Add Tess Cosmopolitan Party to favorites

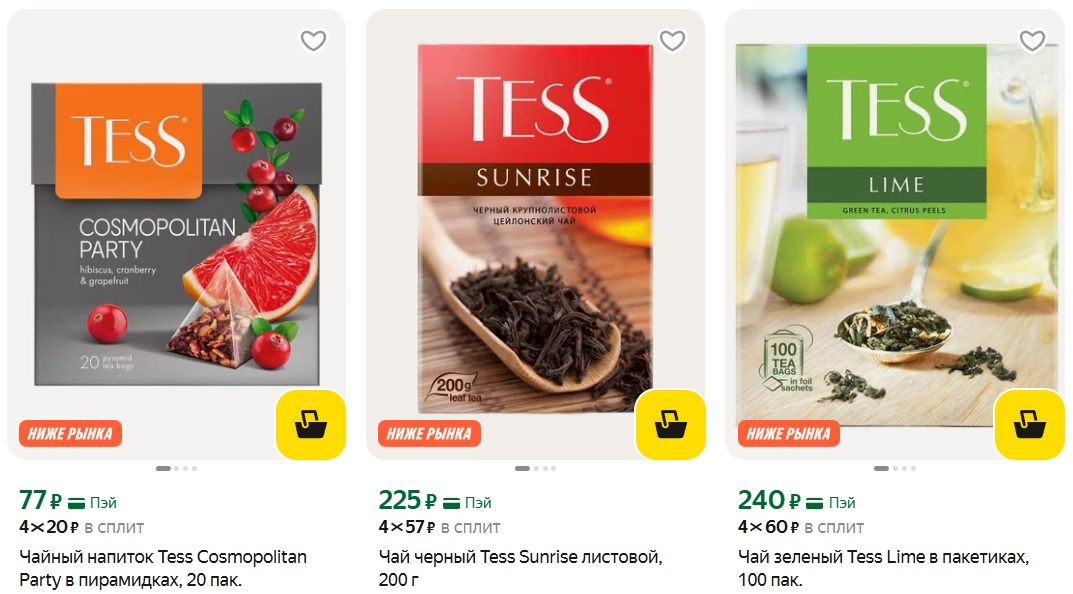(313, 41)
